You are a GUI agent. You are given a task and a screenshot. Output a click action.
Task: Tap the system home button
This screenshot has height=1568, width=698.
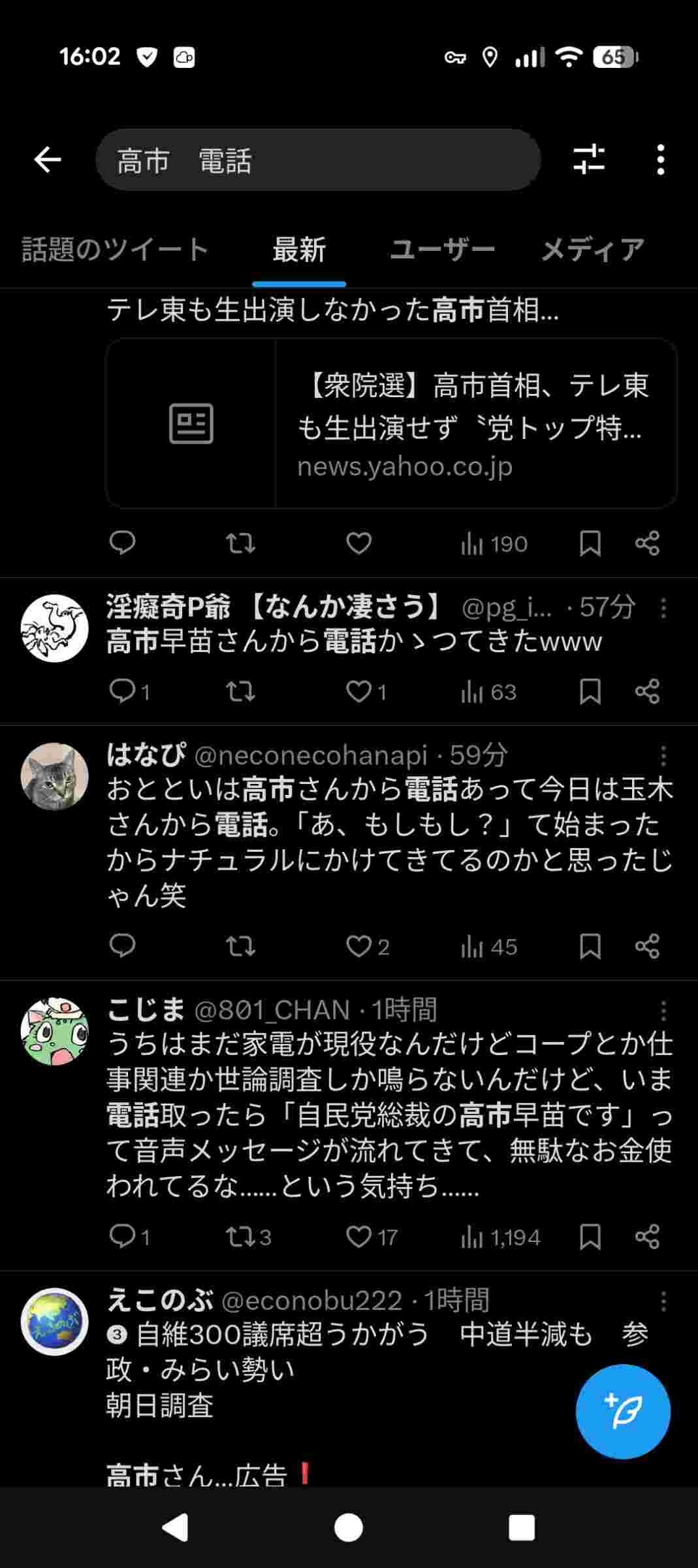(349, 1528)
